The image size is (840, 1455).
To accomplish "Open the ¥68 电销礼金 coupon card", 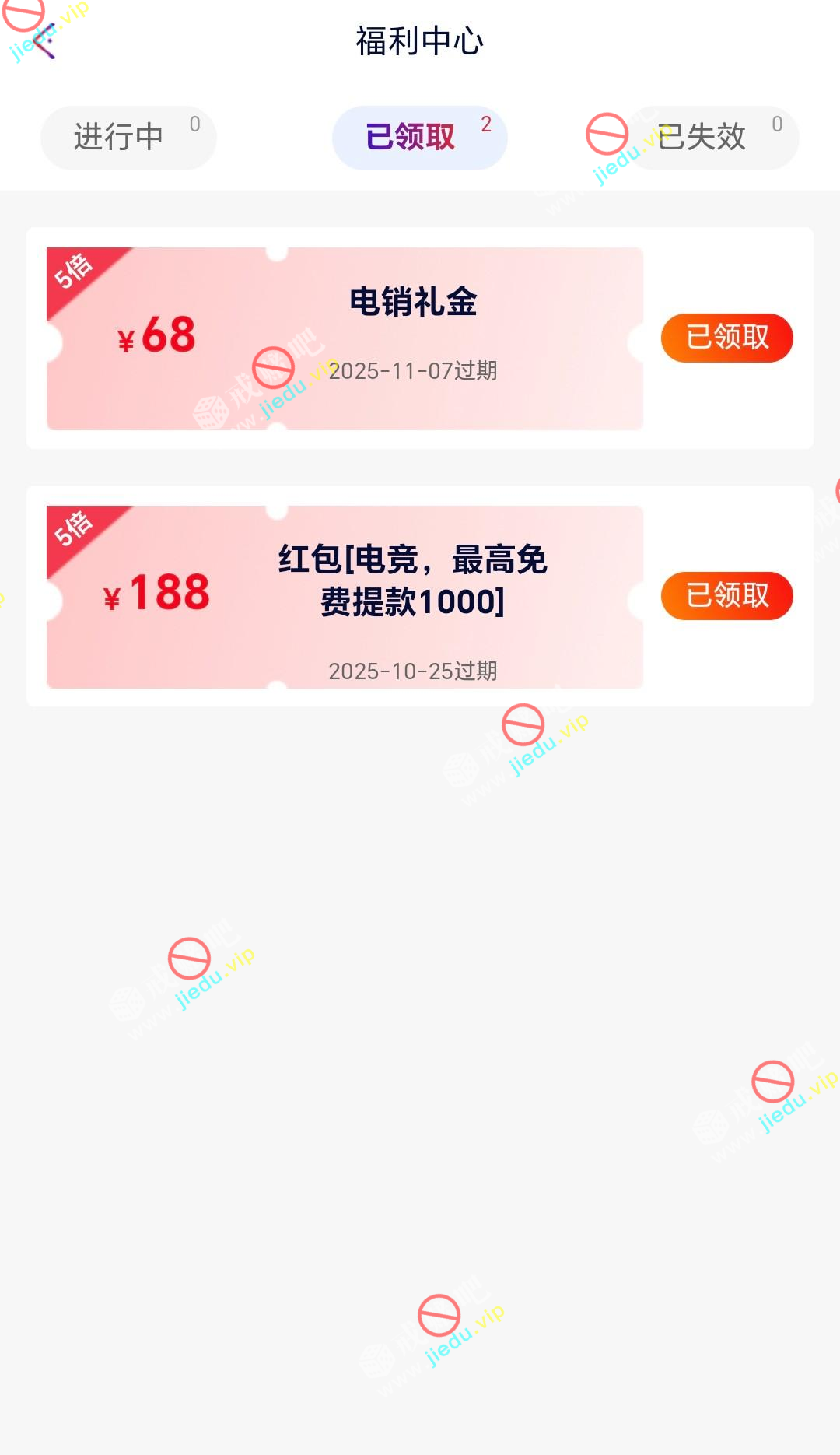I will (345, 338).
